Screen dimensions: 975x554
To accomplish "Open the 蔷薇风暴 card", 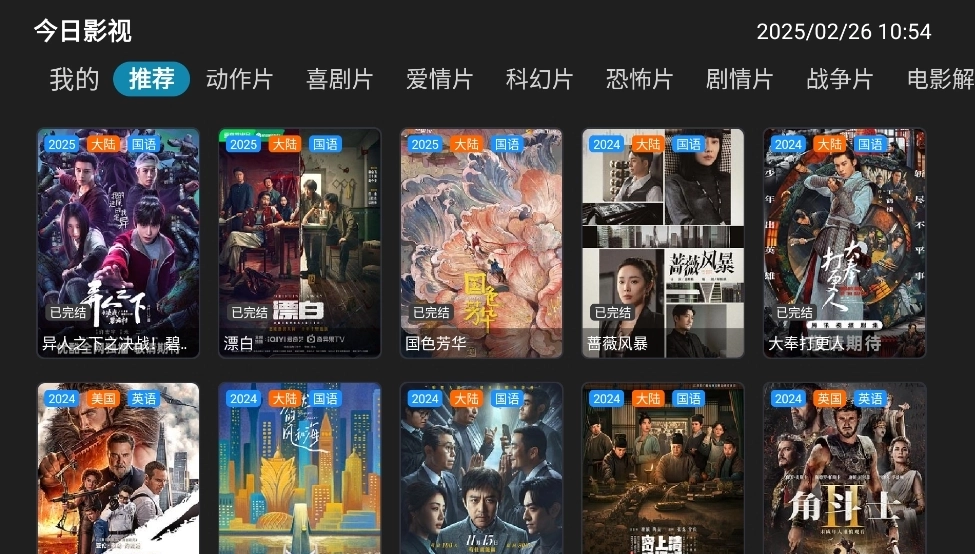I will click(663, 243).
